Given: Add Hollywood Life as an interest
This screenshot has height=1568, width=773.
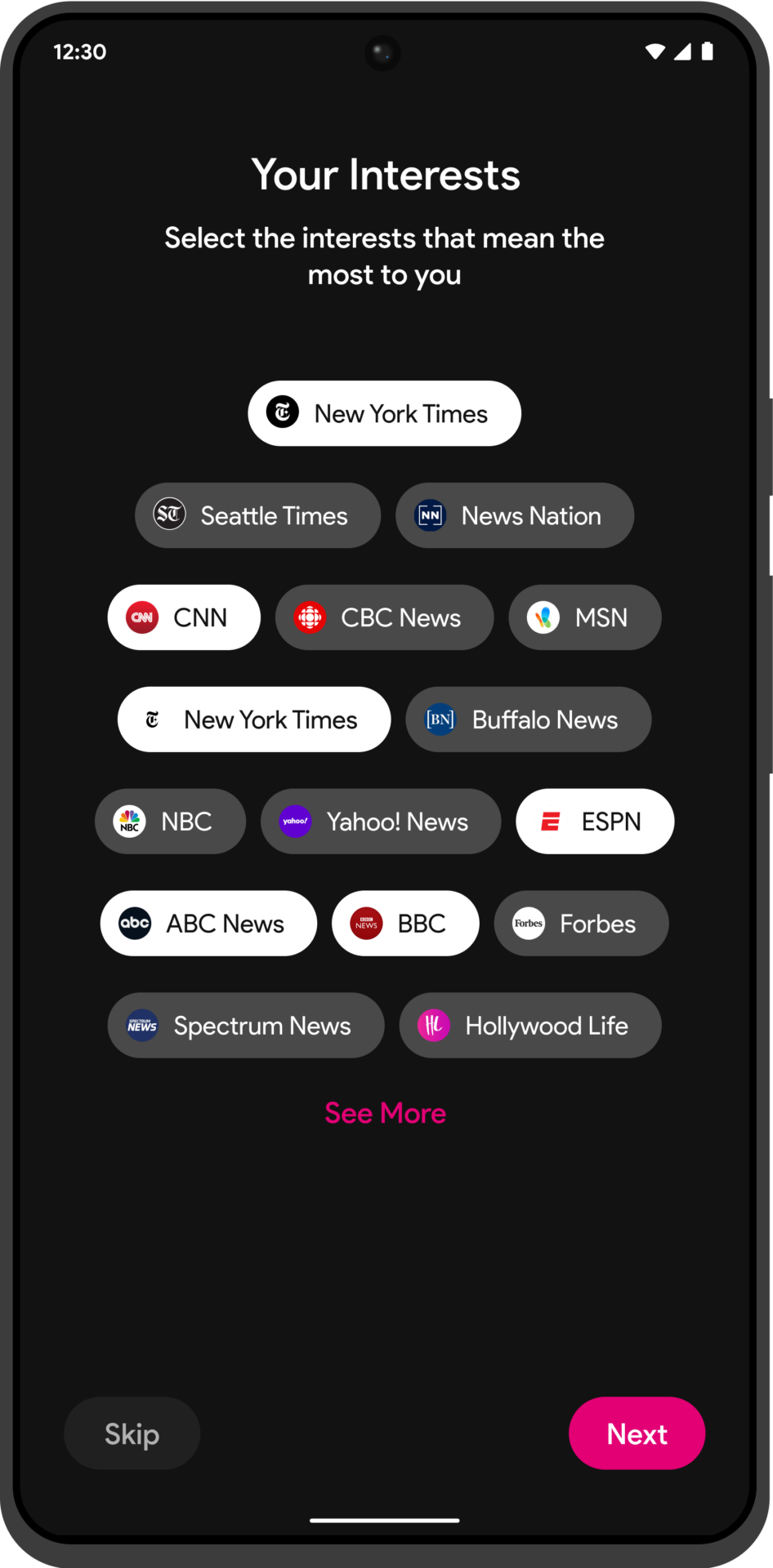Looking at the screenshot, I should coord(530,1026).
